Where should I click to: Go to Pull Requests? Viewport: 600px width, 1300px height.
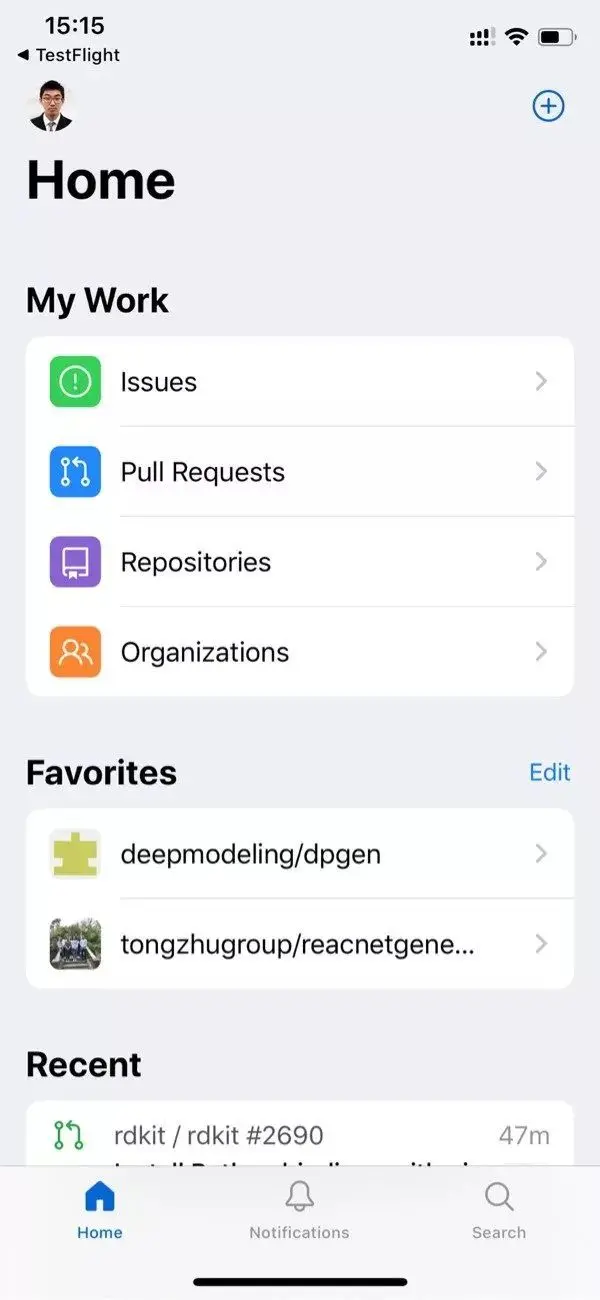coord(300,472)
